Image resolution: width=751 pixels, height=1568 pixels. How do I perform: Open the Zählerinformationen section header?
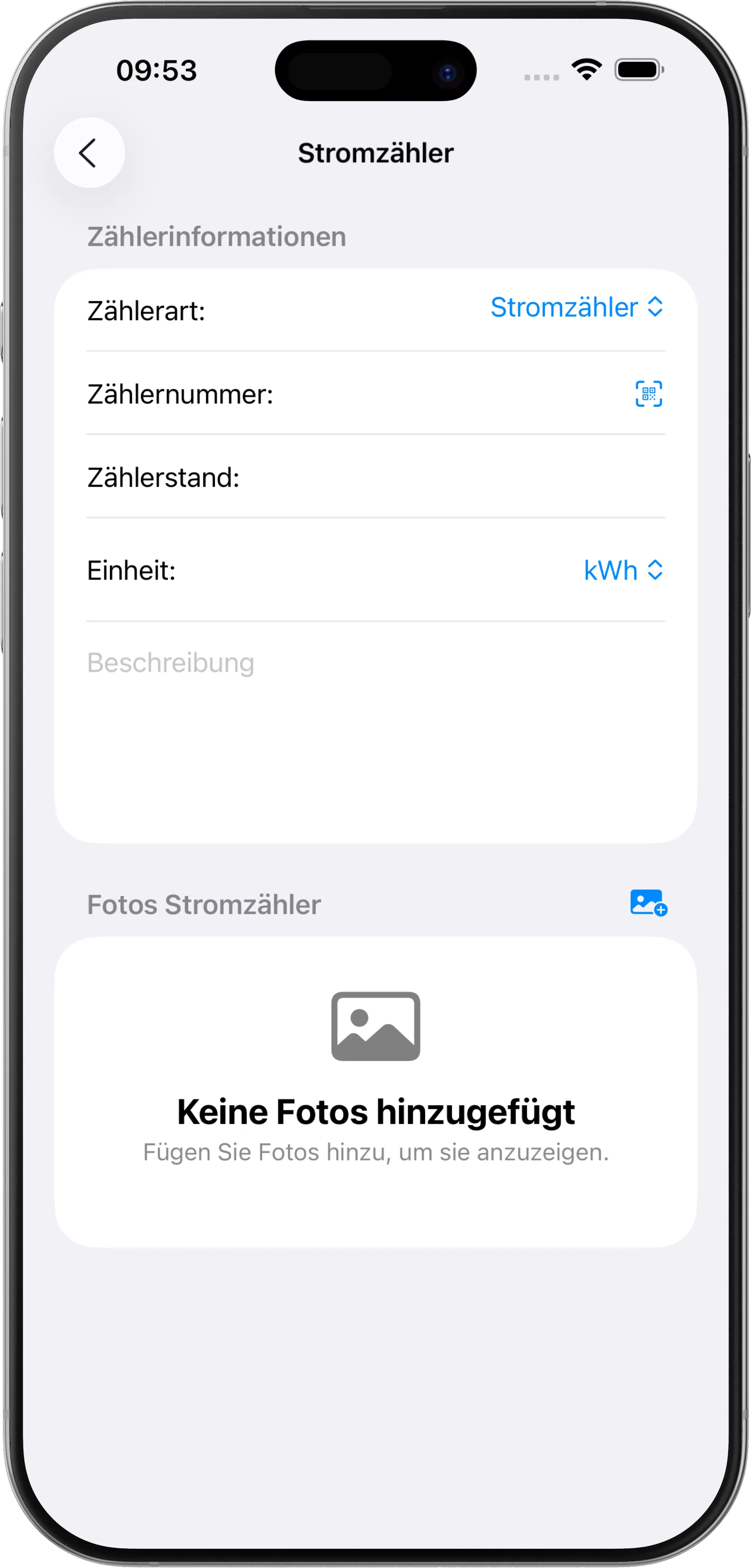(217, 237)
